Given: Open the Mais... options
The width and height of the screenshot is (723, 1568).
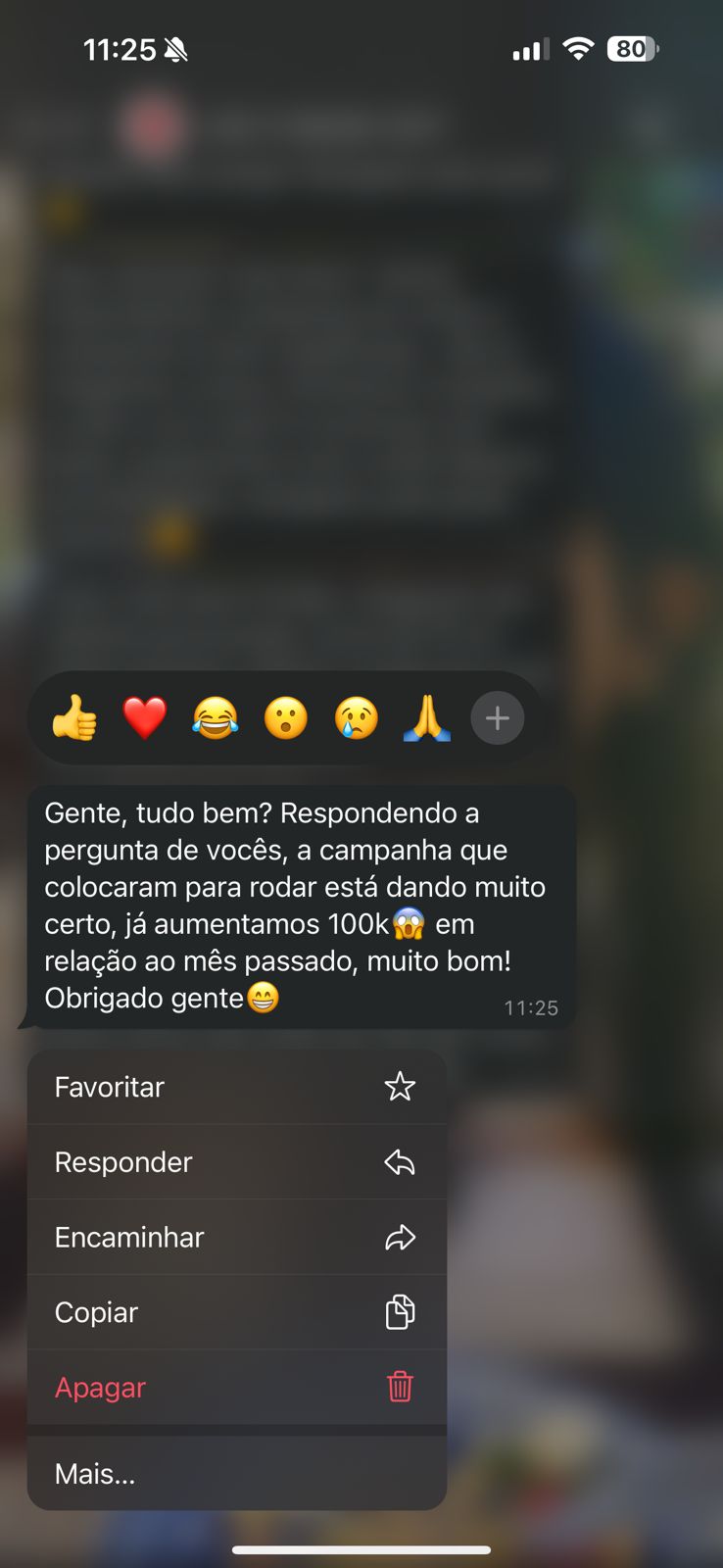Looking at the screenshot, I should [236, 1473].
